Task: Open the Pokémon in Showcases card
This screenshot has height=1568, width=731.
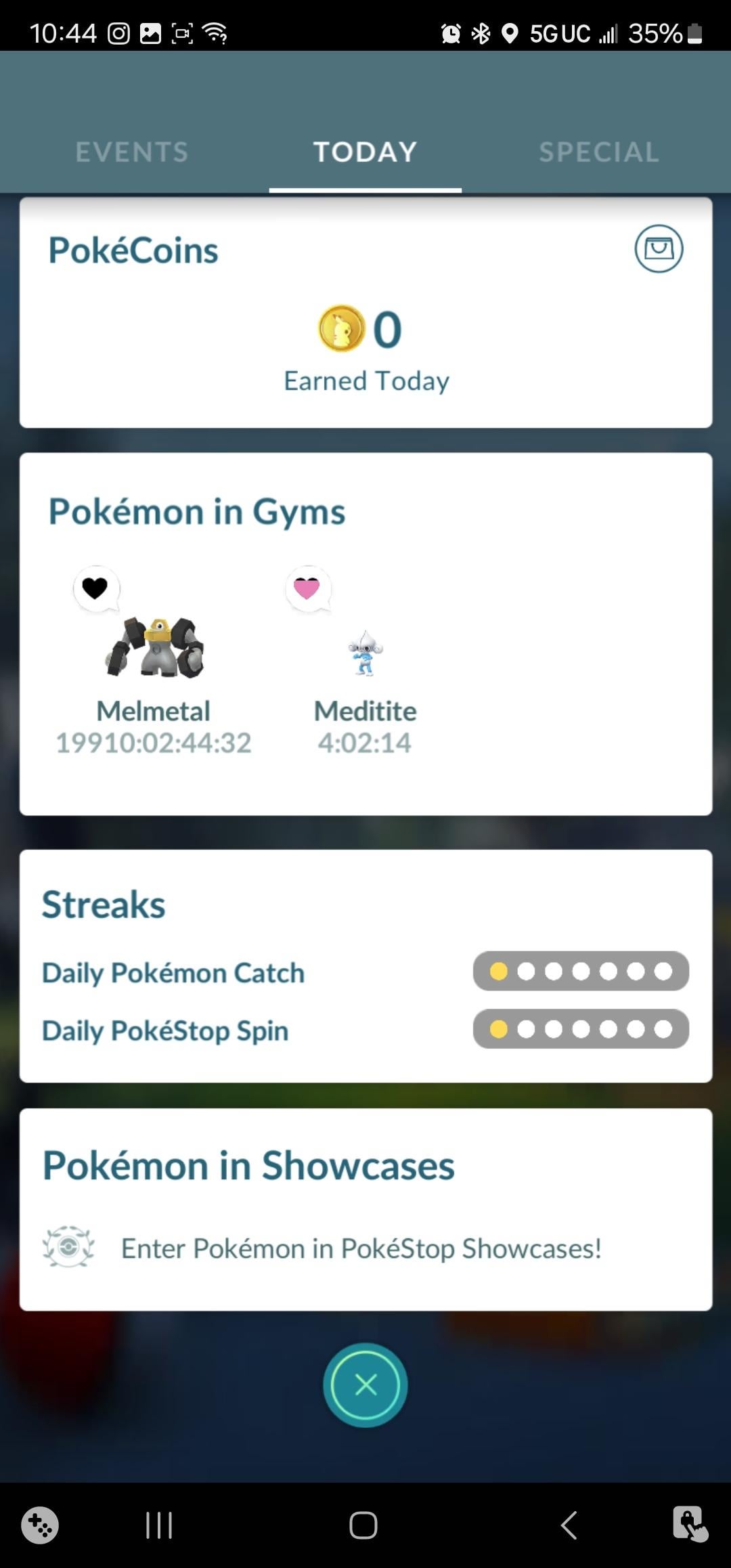Action: (365, 1209)
